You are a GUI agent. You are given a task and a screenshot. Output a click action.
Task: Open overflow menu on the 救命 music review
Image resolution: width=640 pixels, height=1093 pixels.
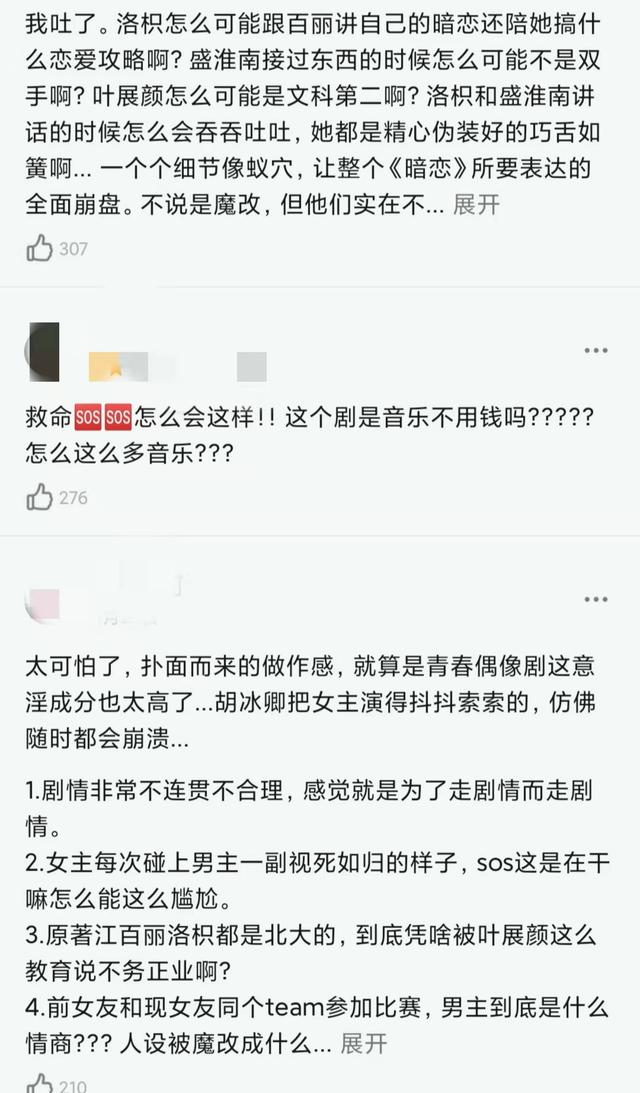[x=596, y=350]
